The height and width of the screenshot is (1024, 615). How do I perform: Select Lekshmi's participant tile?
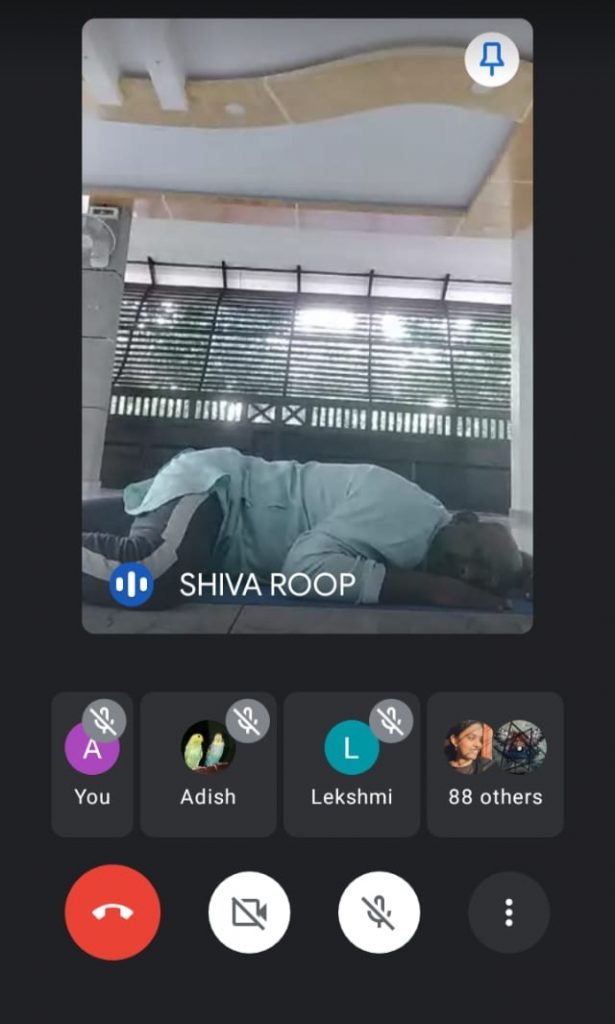coord(352,764)
